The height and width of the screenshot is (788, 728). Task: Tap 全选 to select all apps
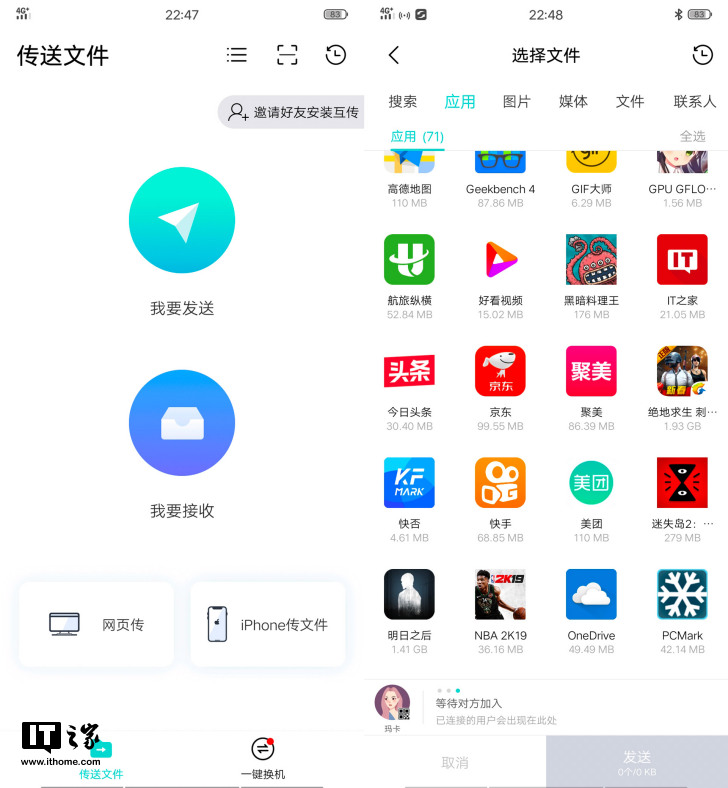pos(692,136)
